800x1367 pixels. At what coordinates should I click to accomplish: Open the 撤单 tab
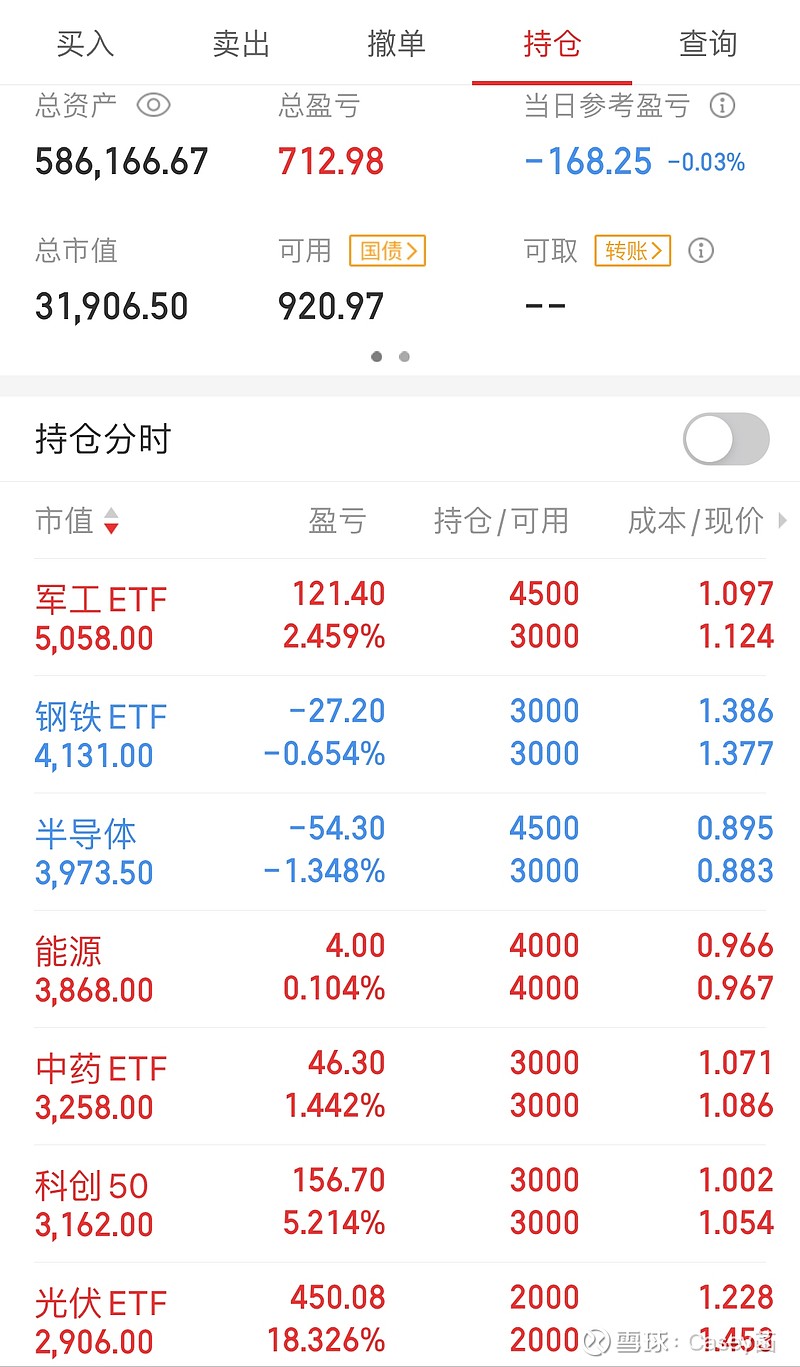click(396, 43)
